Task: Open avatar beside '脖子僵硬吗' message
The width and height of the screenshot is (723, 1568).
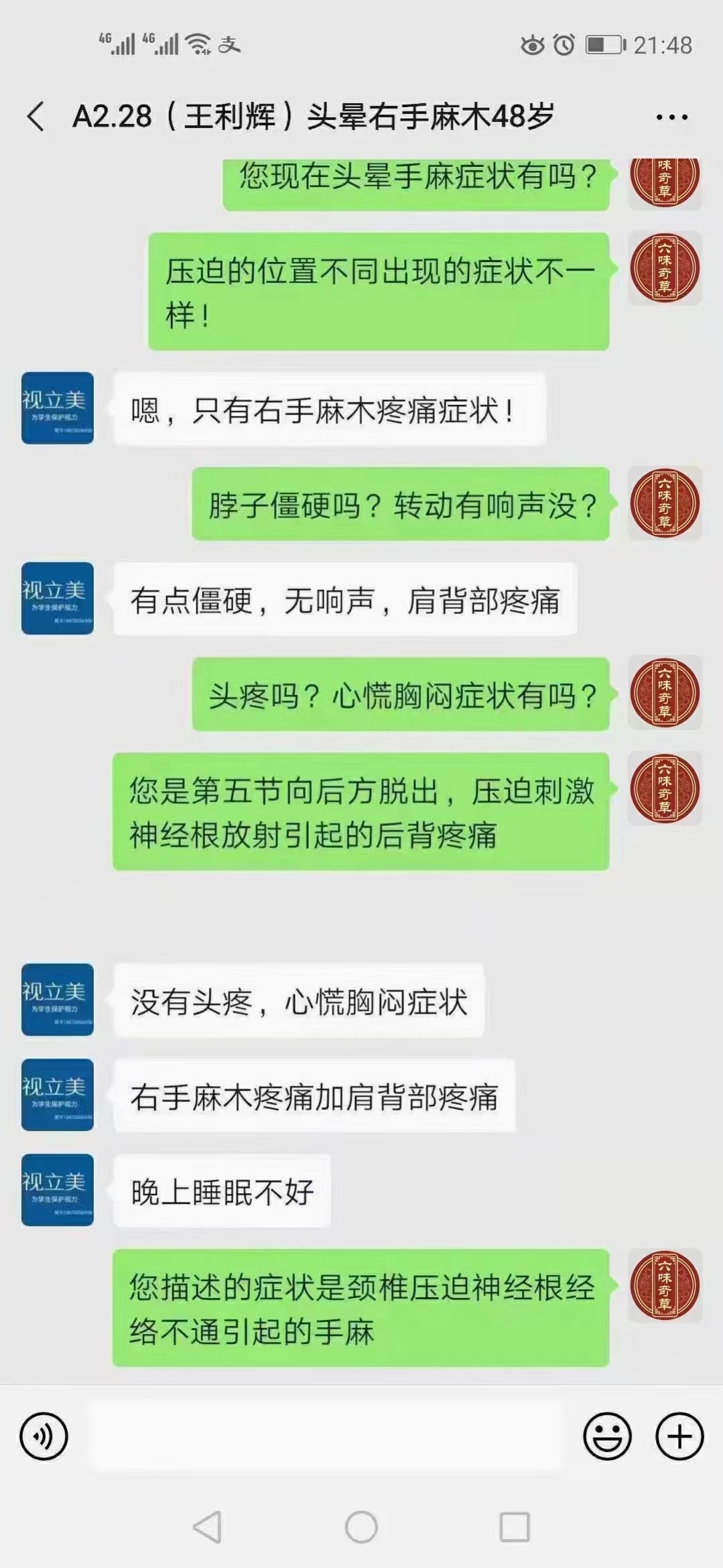Action: click(x=664, y=503)
